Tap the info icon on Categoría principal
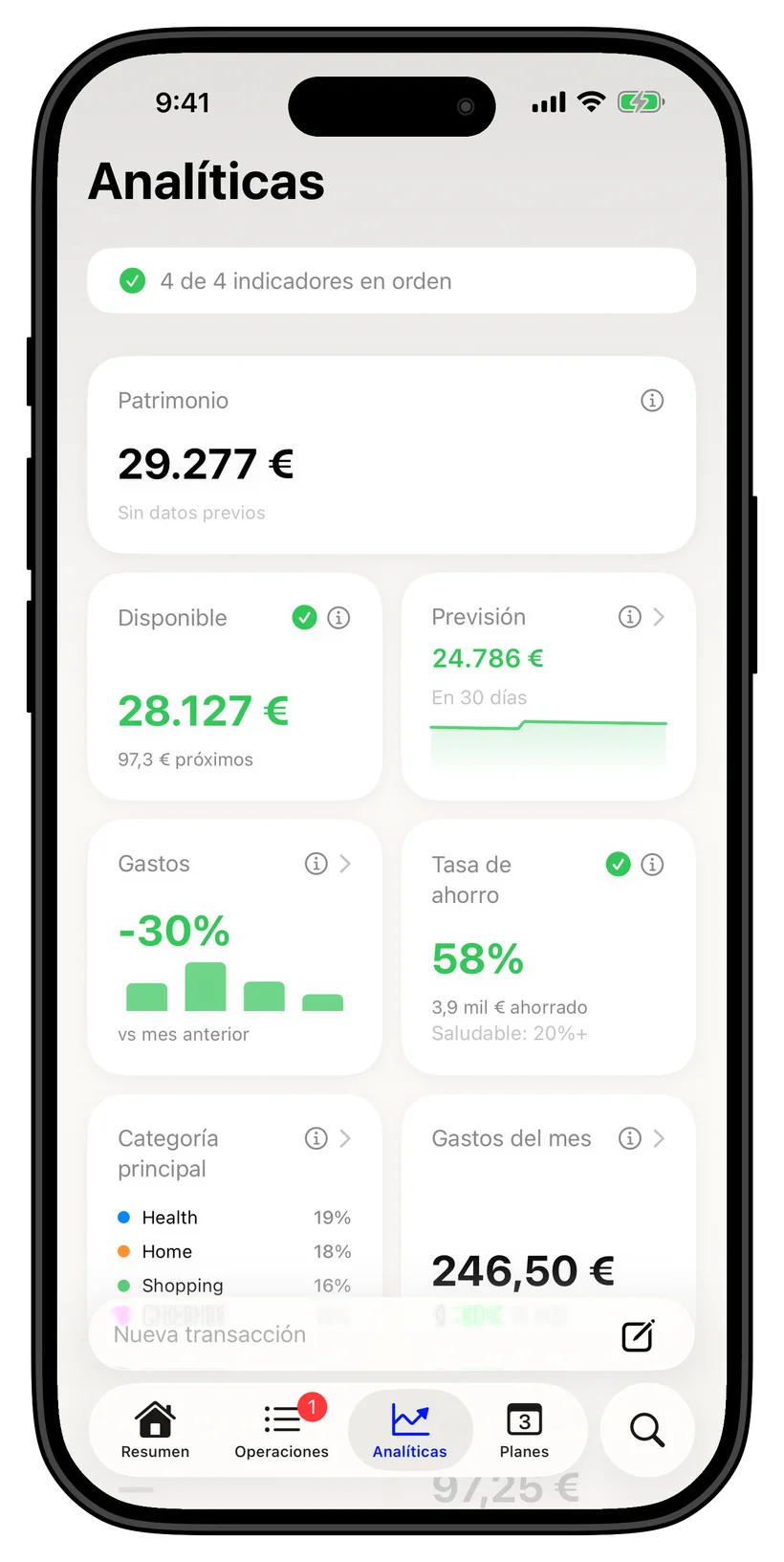The image size is (784, 1562). click(316, 1138)
